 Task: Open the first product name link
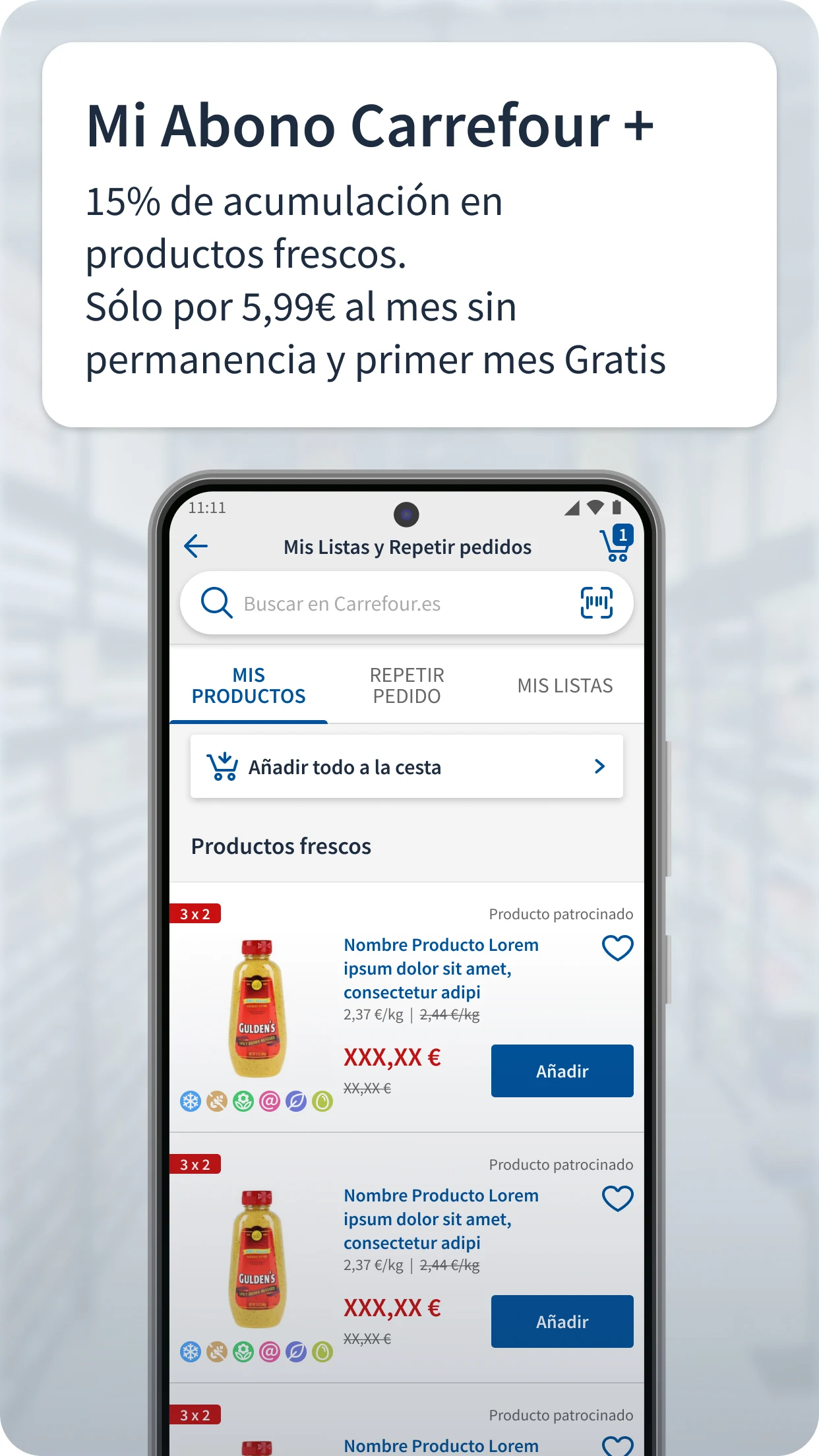tap(440, 968)
